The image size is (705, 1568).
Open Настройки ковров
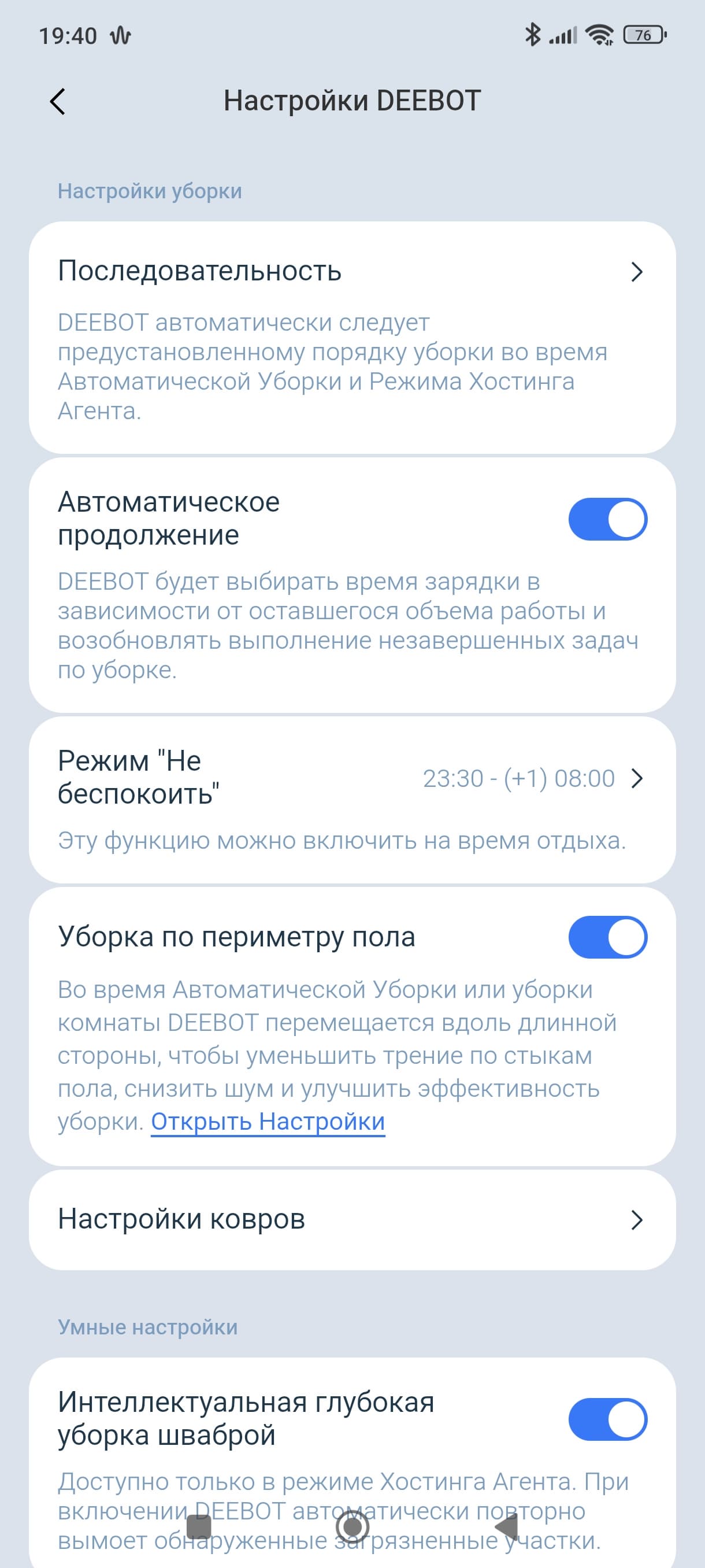point(351,1220)
